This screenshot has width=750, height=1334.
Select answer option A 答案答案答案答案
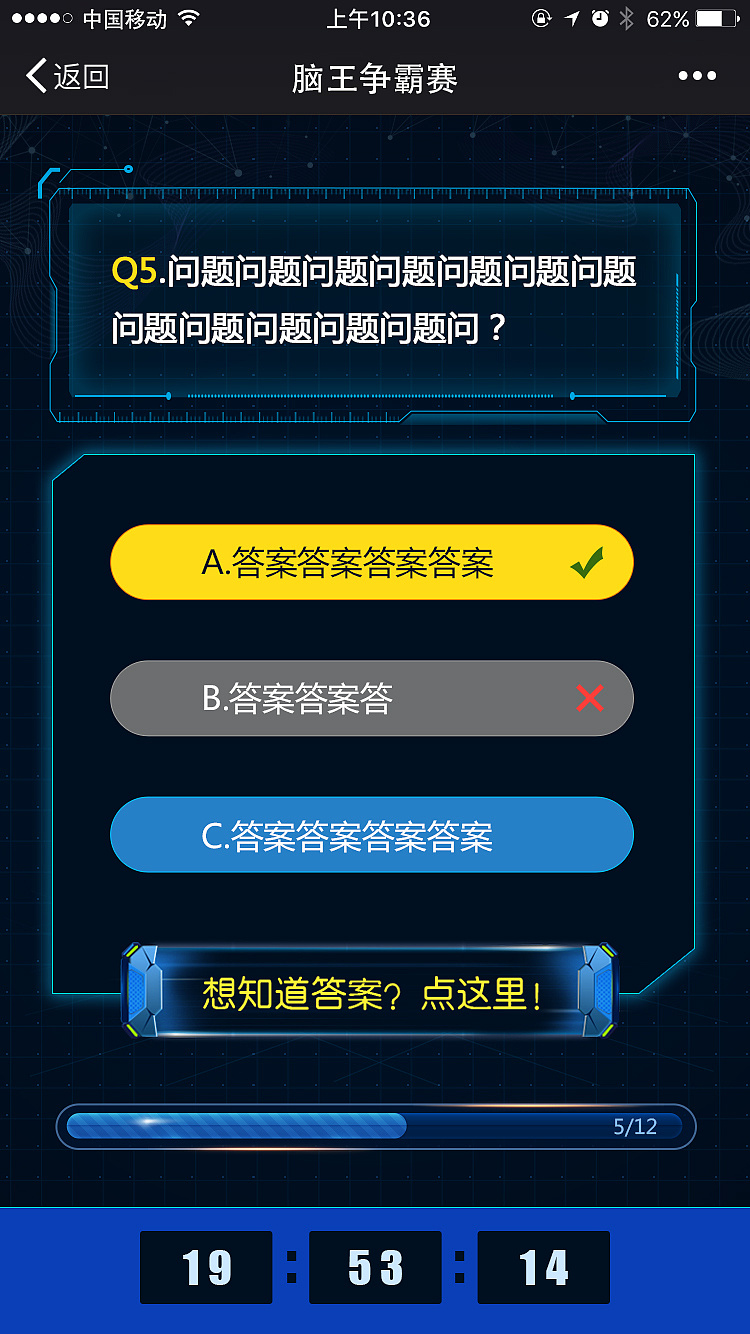pyautogui.click(x=372, y=562)
